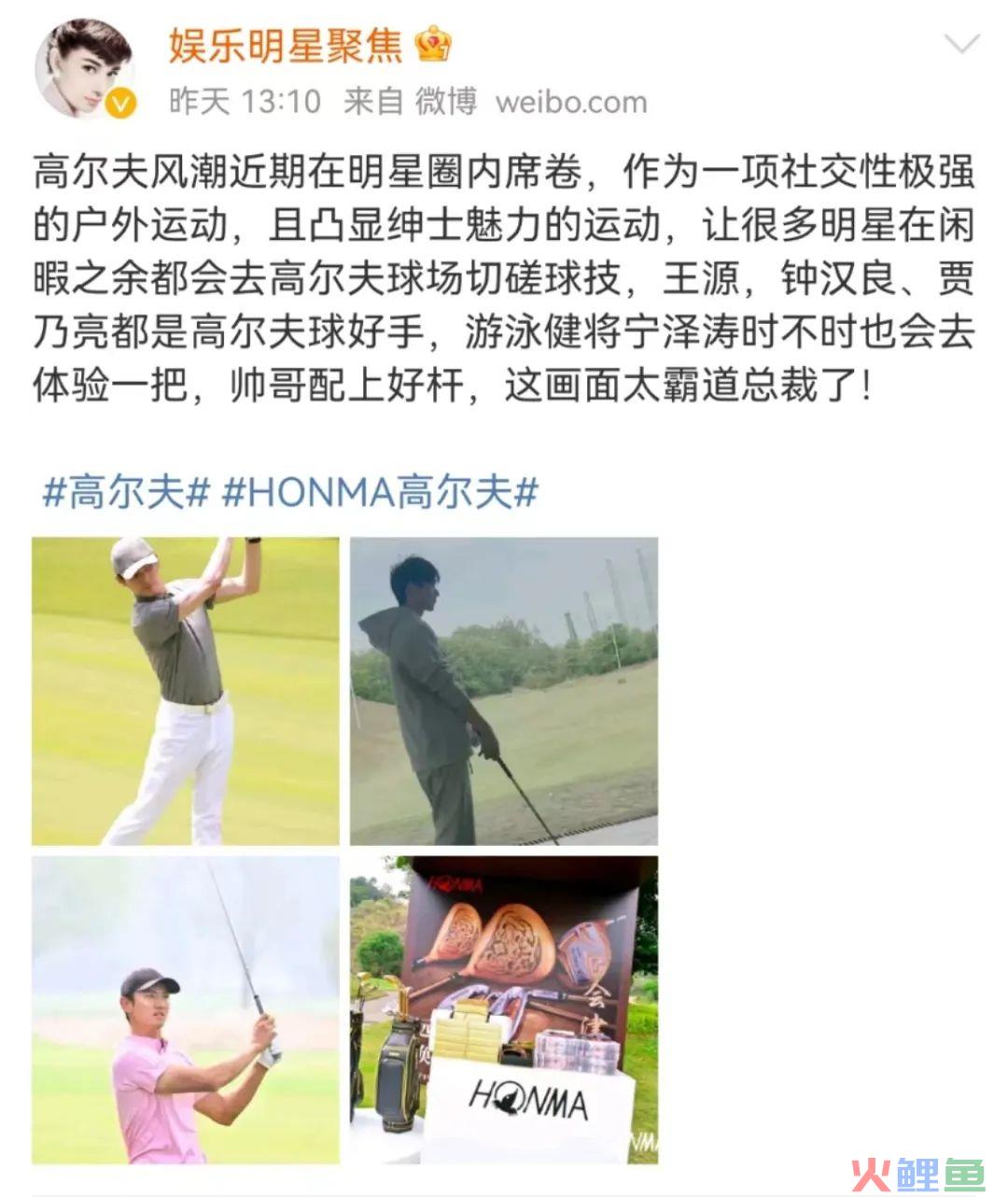Image resolution: width=1008 pixels, height=1197 pixels.
Task: View photo of golfer in pink shirt
Action: tap(186, 1009)
